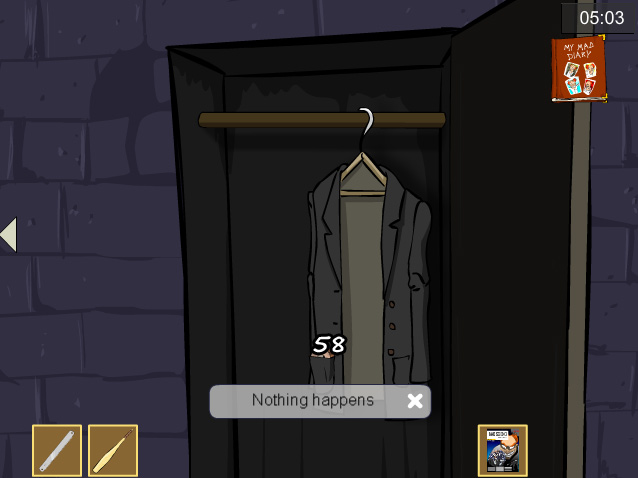Select the metal rod inventory item
The image size is (638, 478).
coord(57,450)
